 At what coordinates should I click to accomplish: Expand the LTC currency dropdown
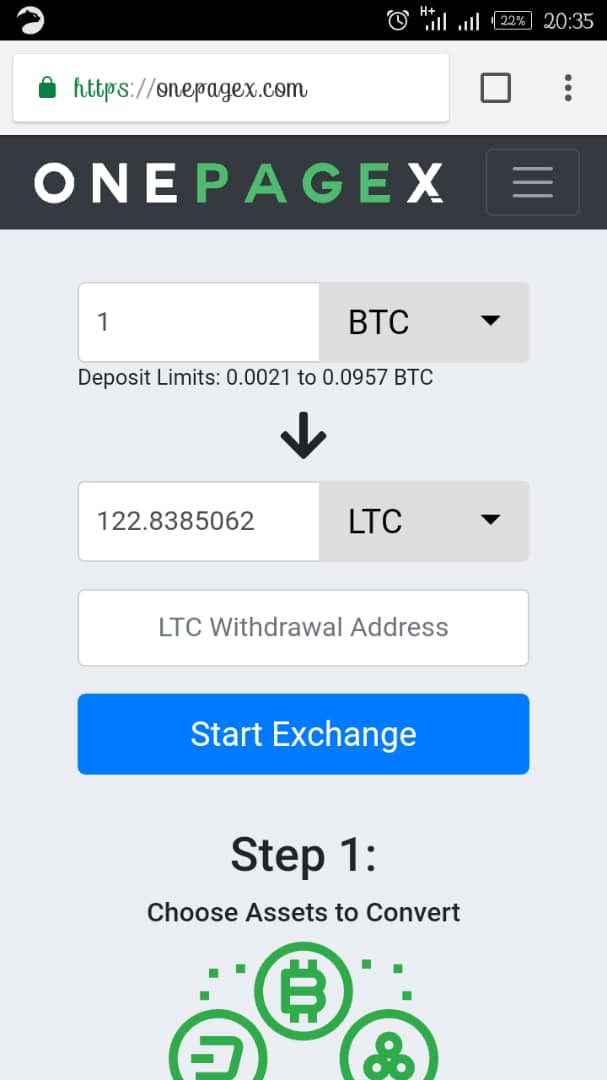click(424, 521)
